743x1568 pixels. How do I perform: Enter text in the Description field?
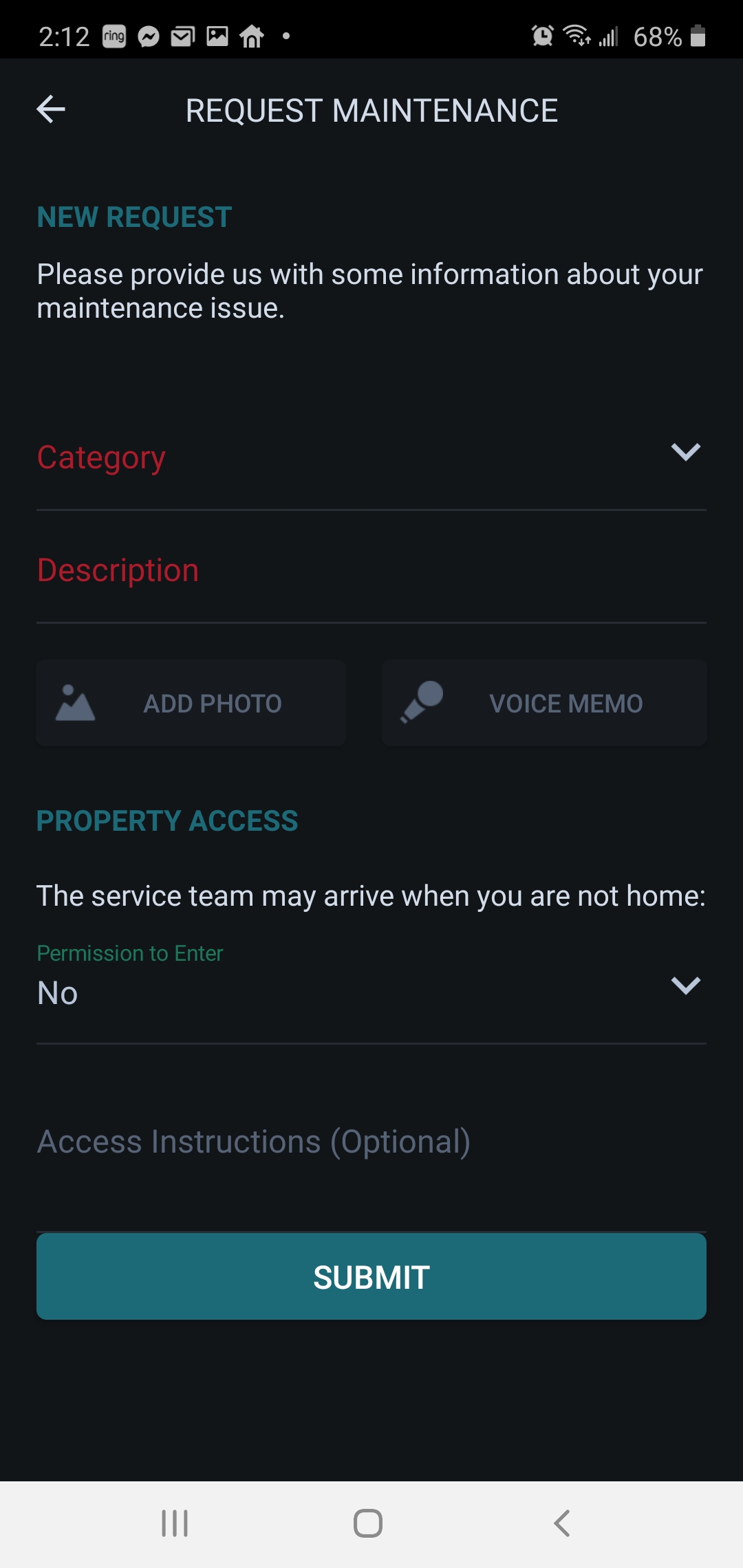[x=371, y=571]
